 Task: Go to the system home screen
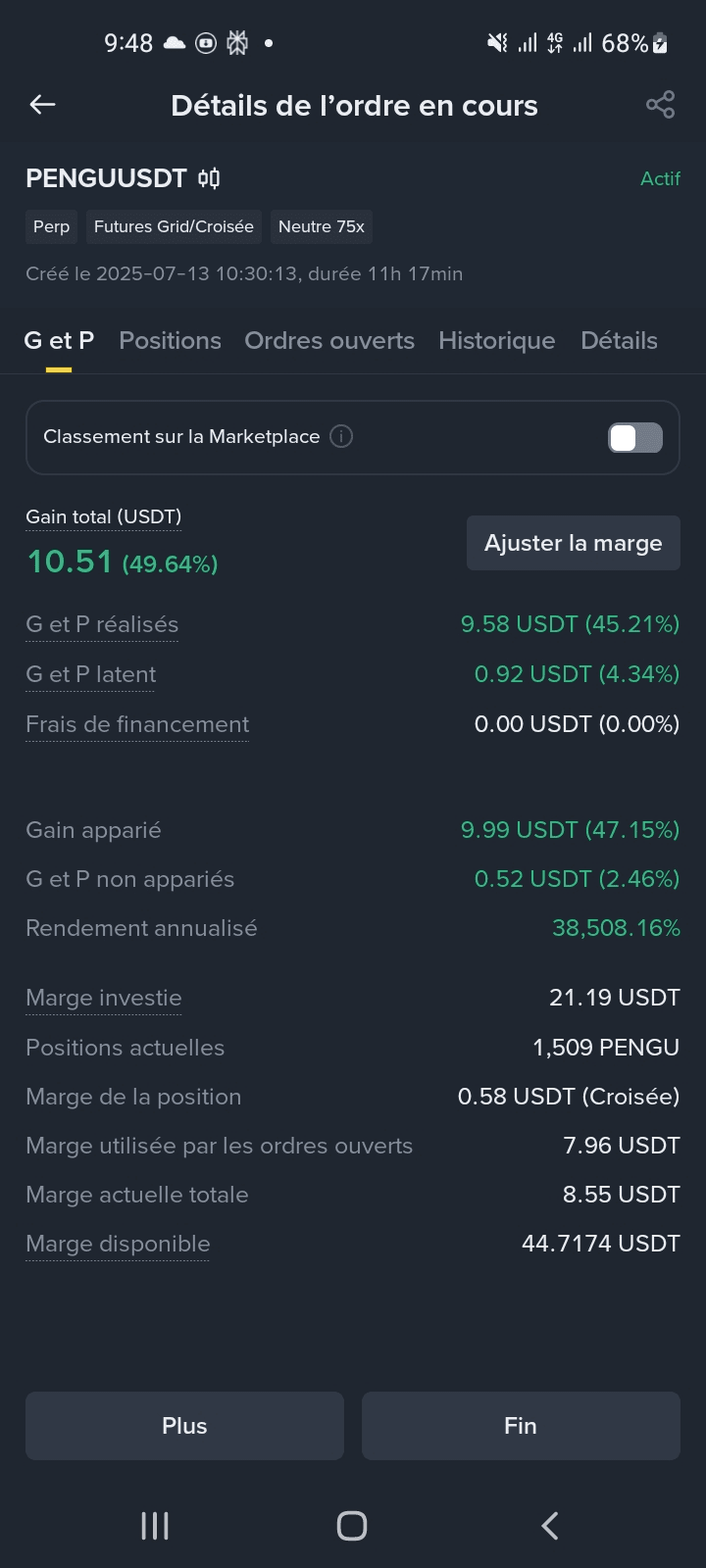pos(352,1526)
